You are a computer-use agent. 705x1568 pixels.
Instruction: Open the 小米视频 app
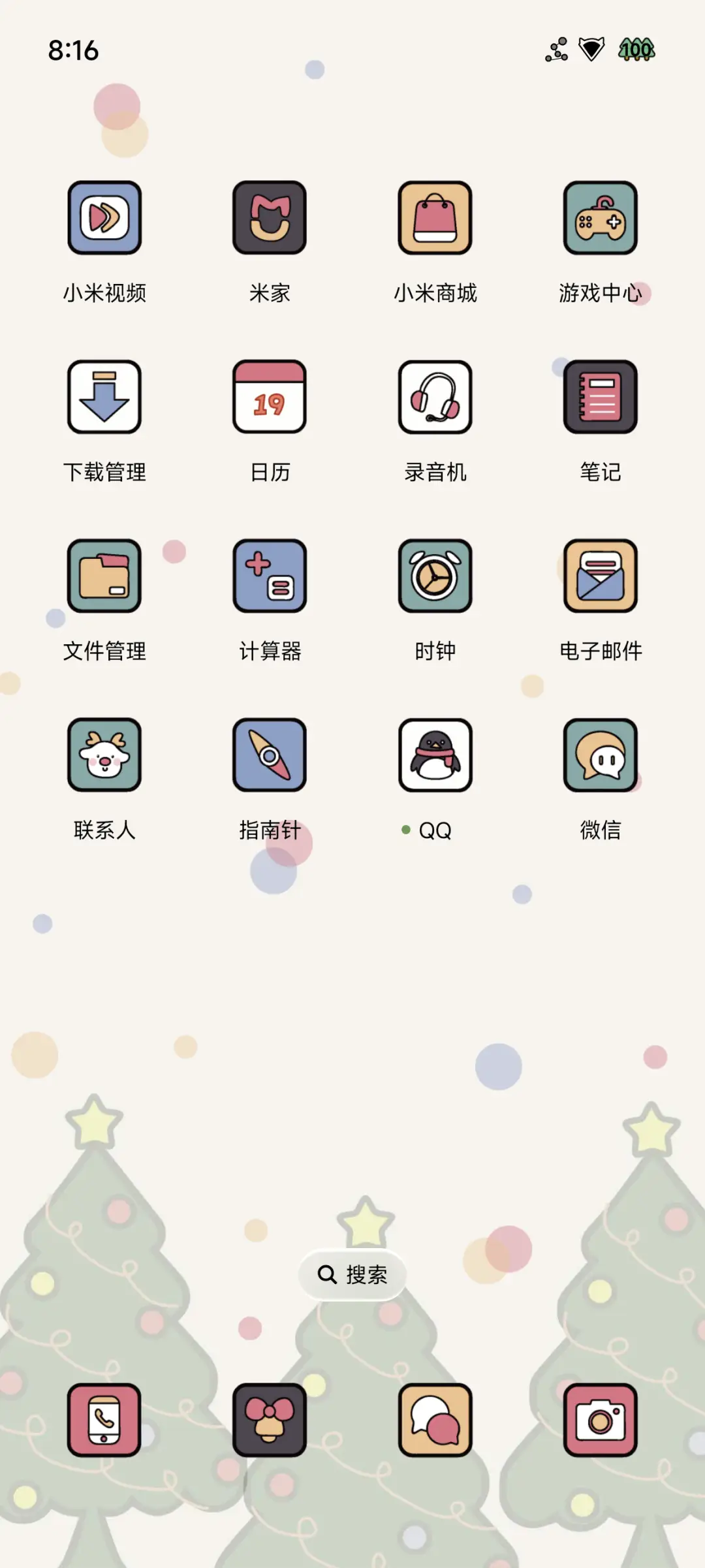tap(105, 219)
